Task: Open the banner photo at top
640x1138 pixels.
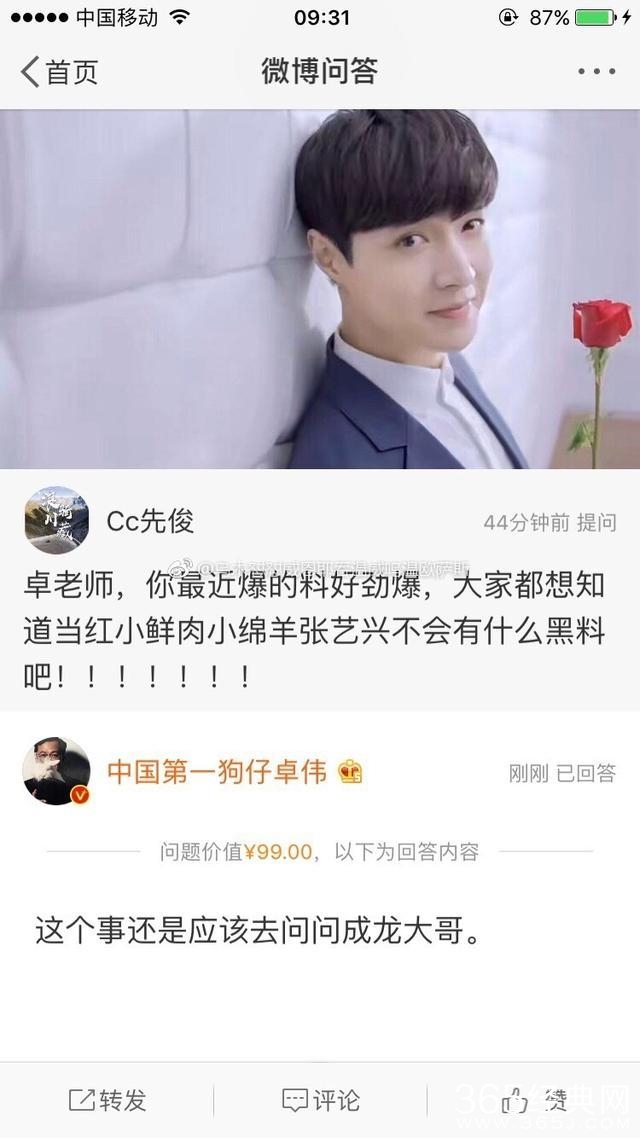Action: tap(320, 288)
